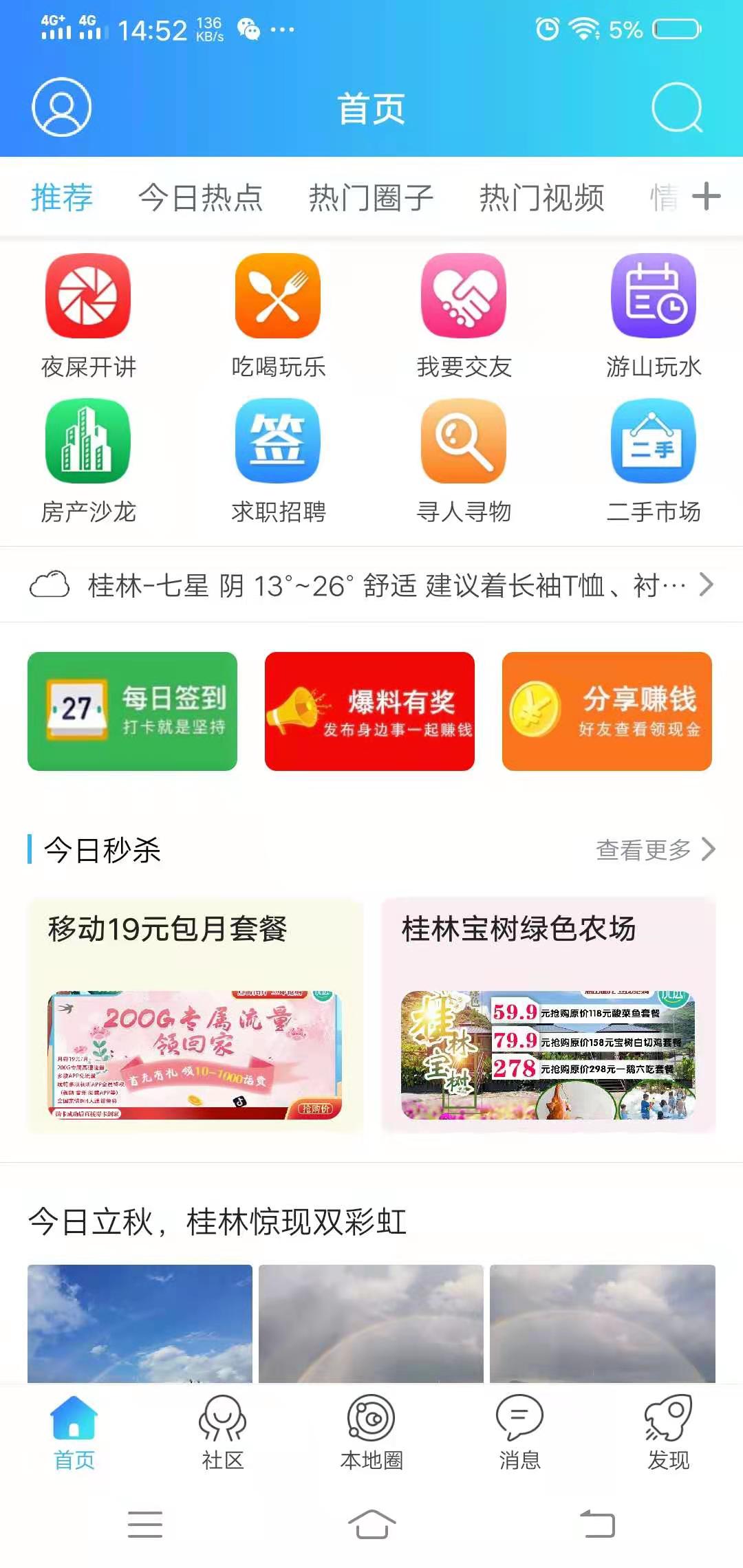Select the 寻人寻物 lost-and-found icon
Screen dimensions: 743x1568
click(462, 444)
